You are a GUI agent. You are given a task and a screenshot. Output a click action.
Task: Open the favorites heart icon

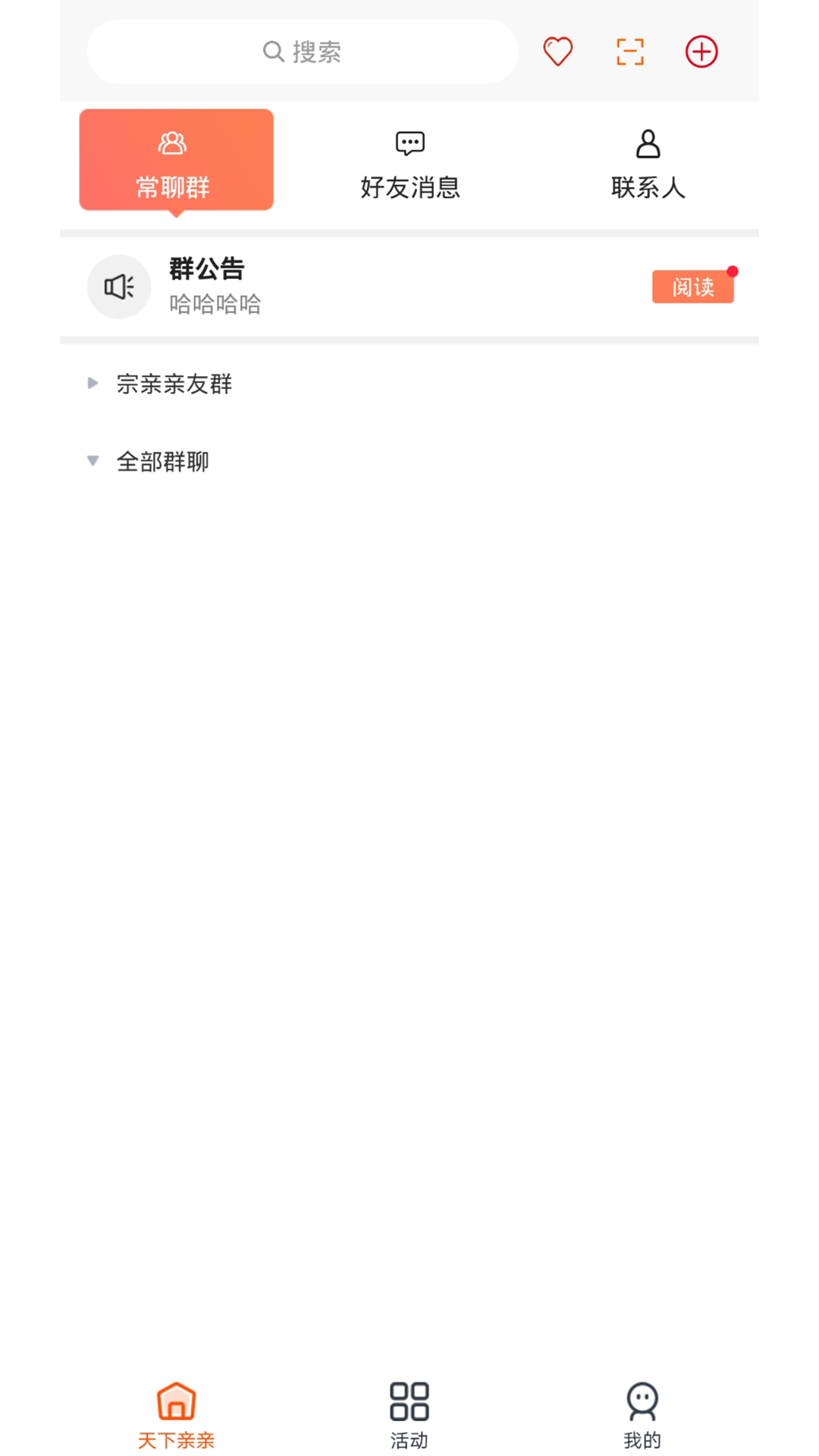pos(557,51)
